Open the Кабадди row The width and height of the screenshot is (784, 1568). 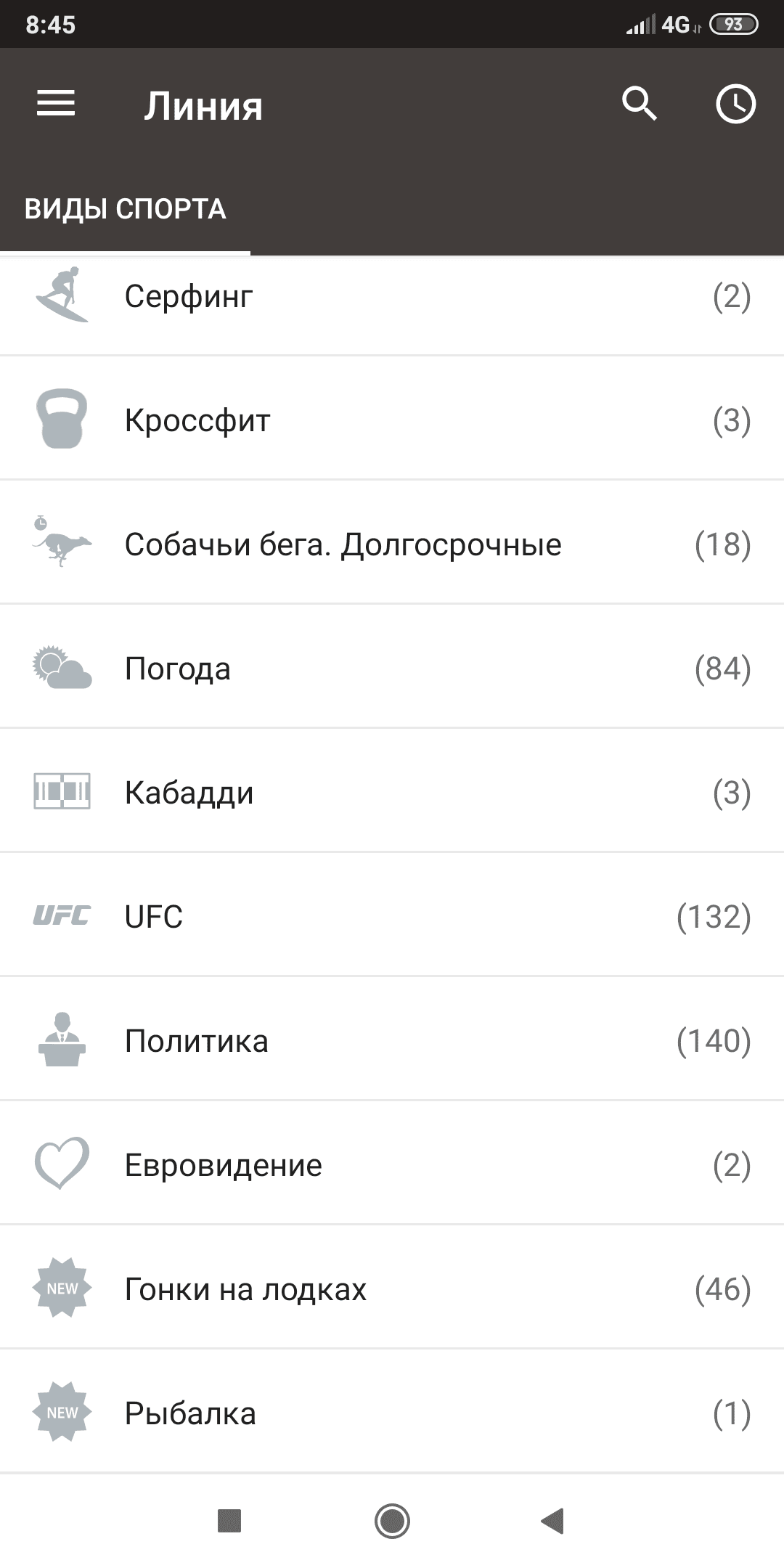[x=392, y=793]
